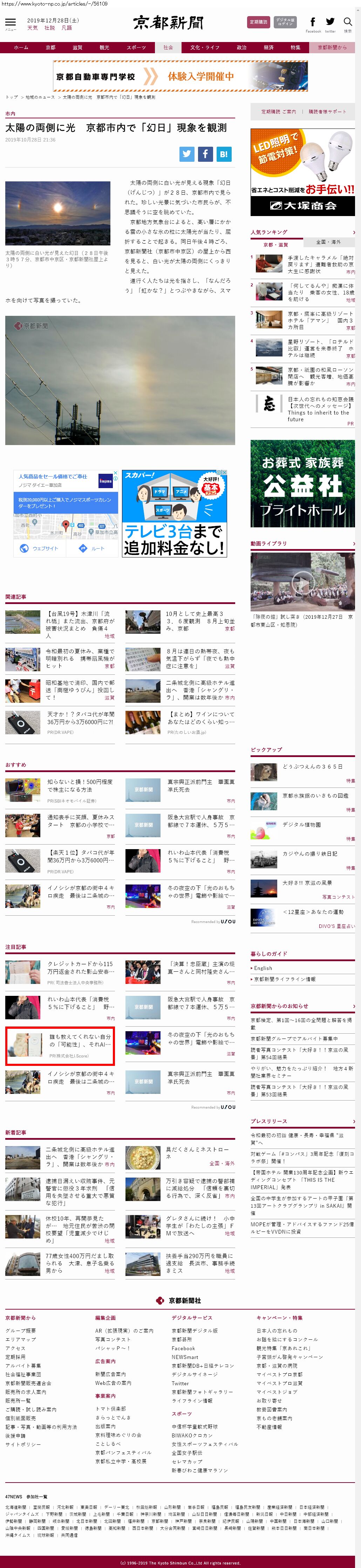
Task: Bookmark the article with Hatena B!
Action: (224, 154)
